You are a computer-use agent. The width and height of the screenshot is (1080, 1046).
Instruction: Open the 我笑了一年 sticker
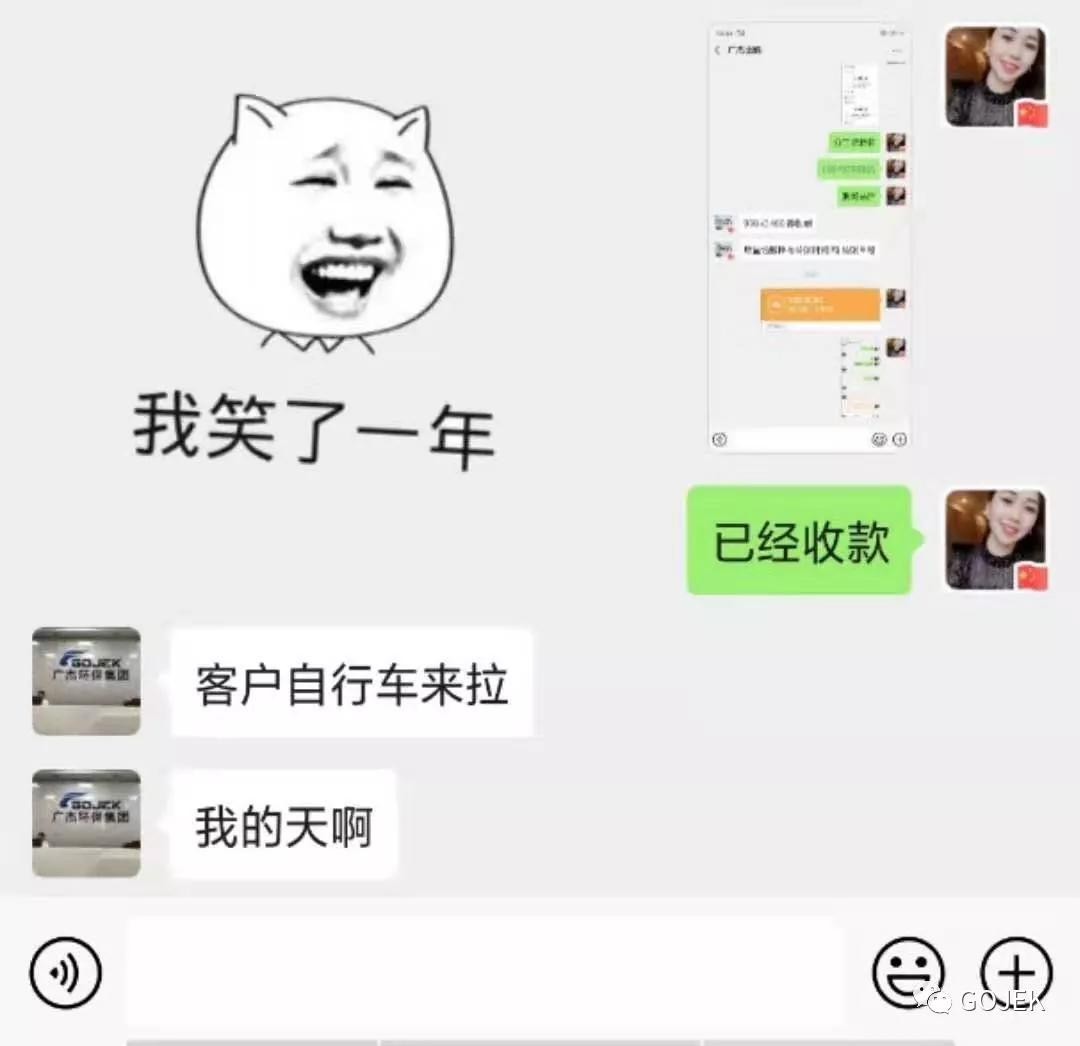click(320, 280)
